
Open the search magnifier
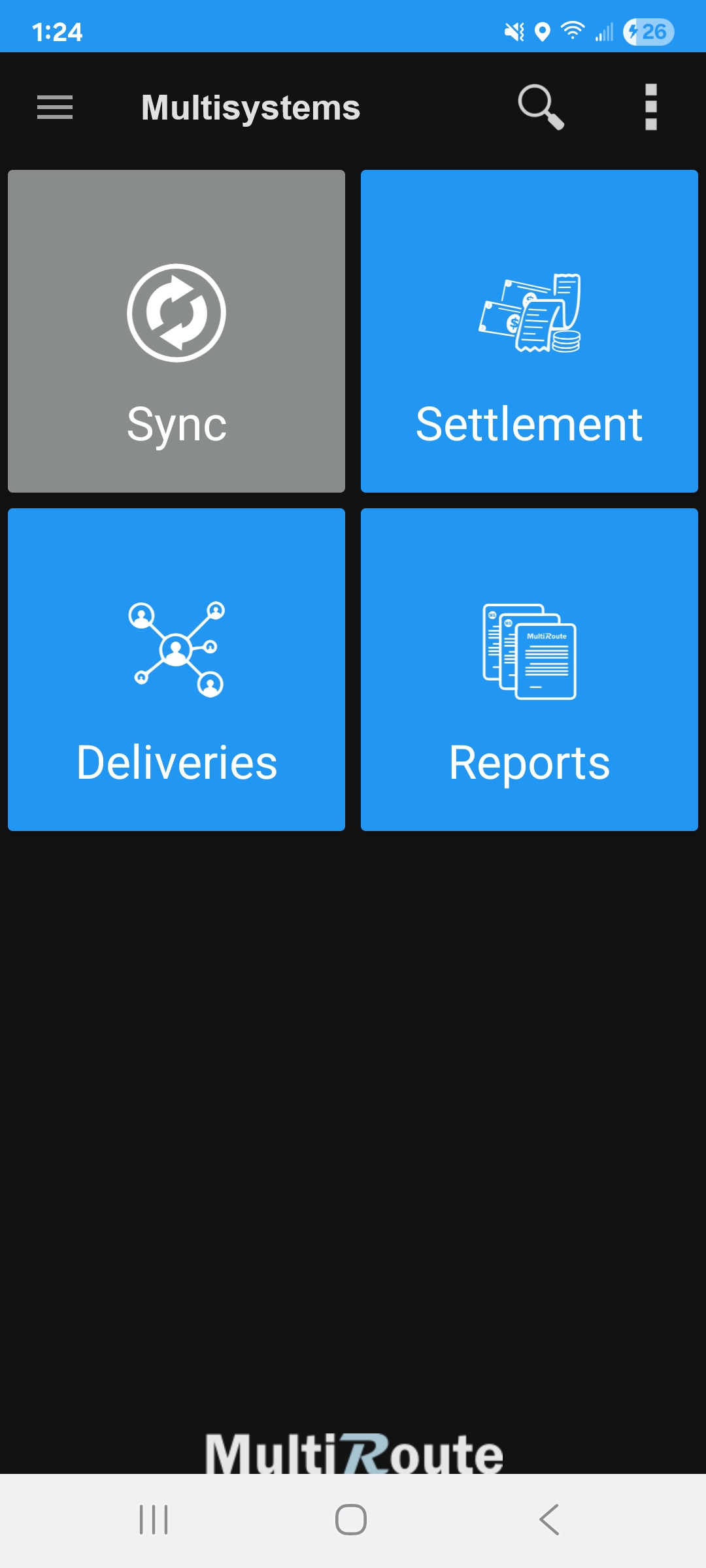[541, 106]
